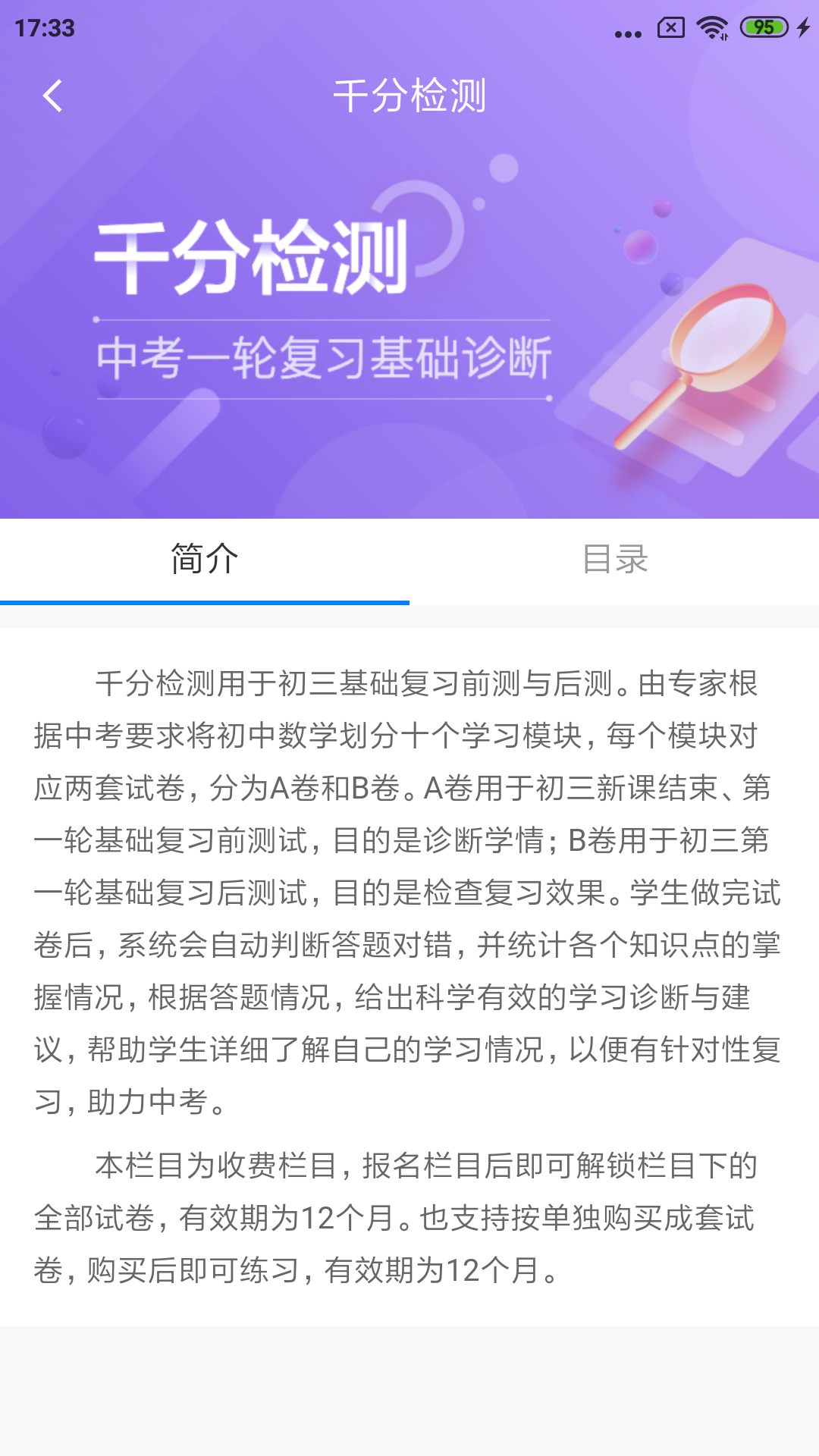819x1456 pixels.
Task: Tap the banner image area
Action: tap(409, 326)
